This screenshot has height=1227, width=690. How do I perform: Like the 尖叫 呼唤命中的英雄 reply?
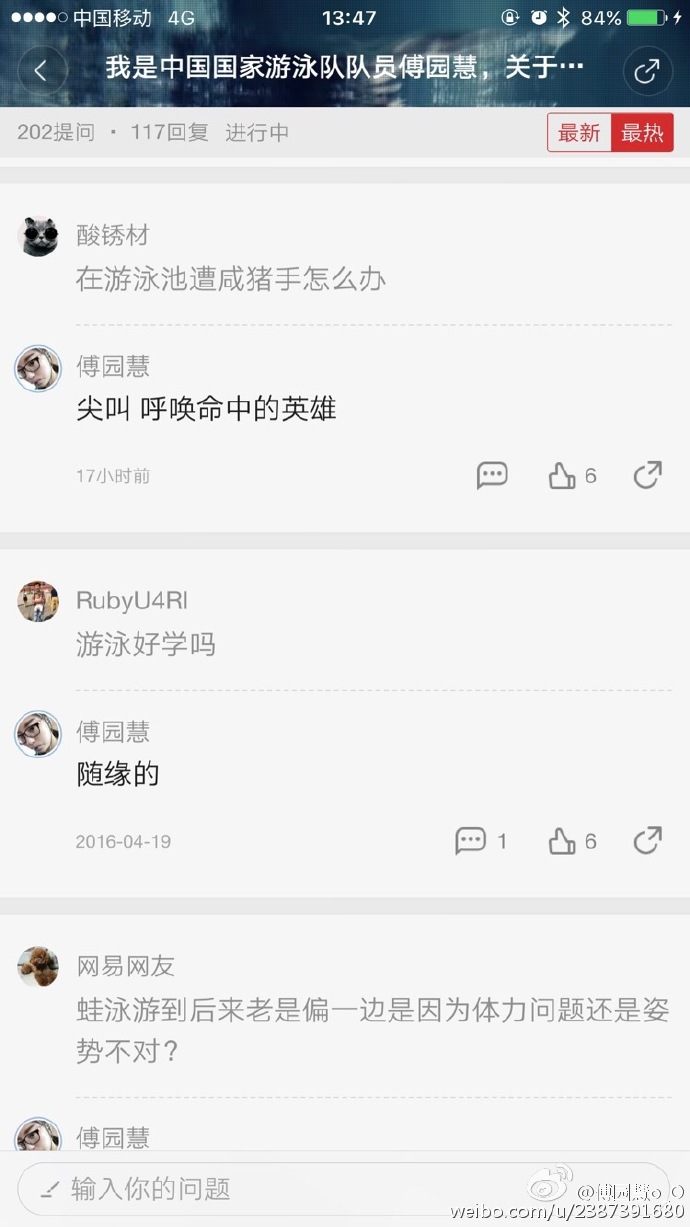[563, 476]
